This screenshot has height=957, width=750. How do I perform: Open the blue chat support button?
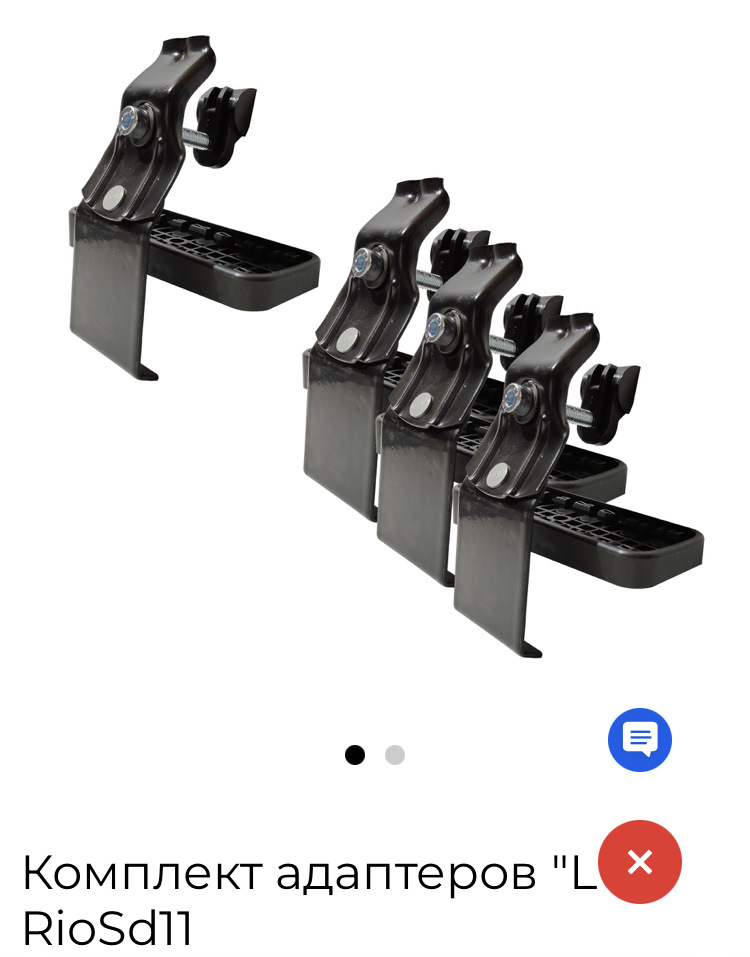click(640, 740)
